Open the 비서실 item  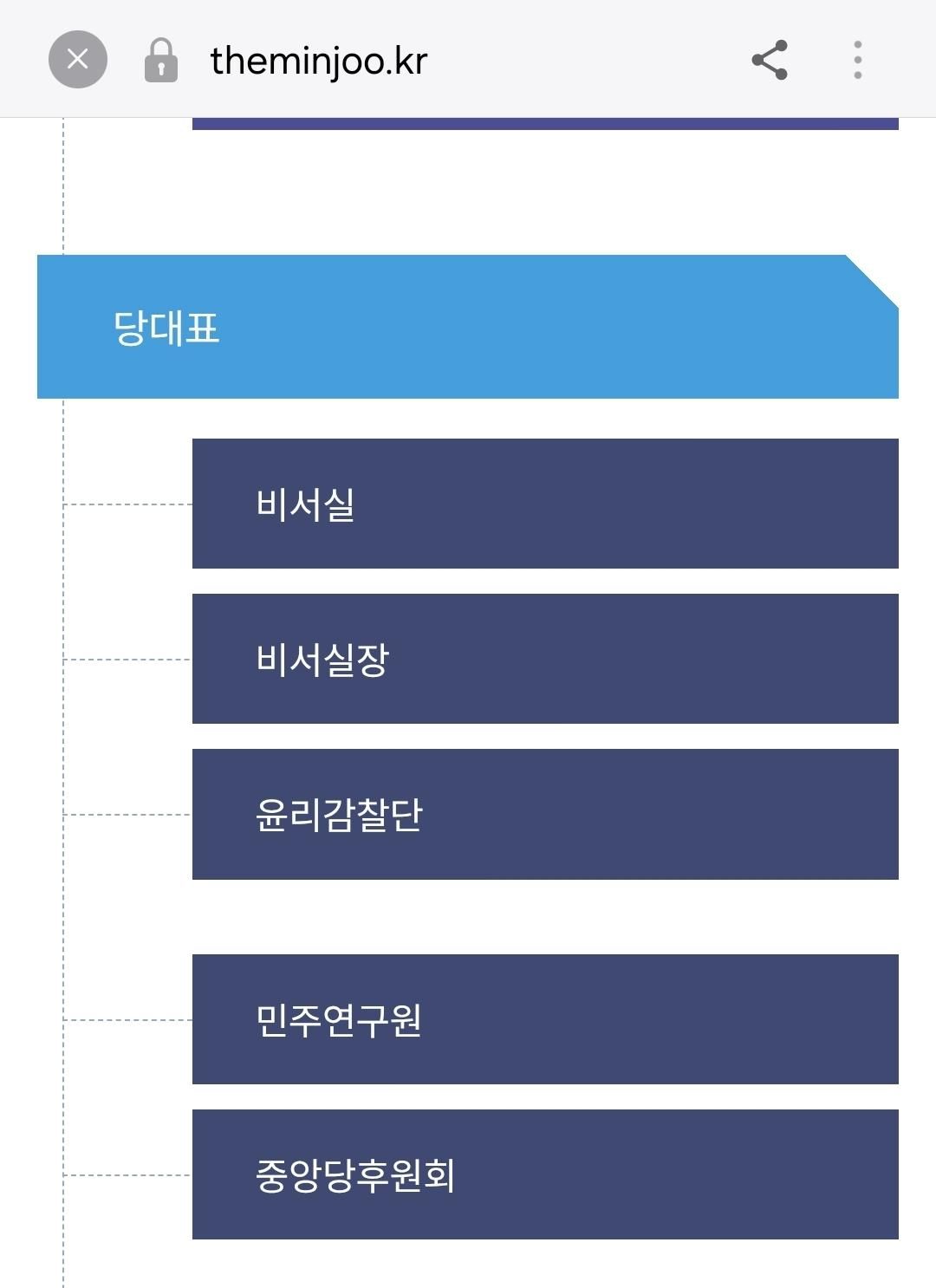(x=545, y=504)
